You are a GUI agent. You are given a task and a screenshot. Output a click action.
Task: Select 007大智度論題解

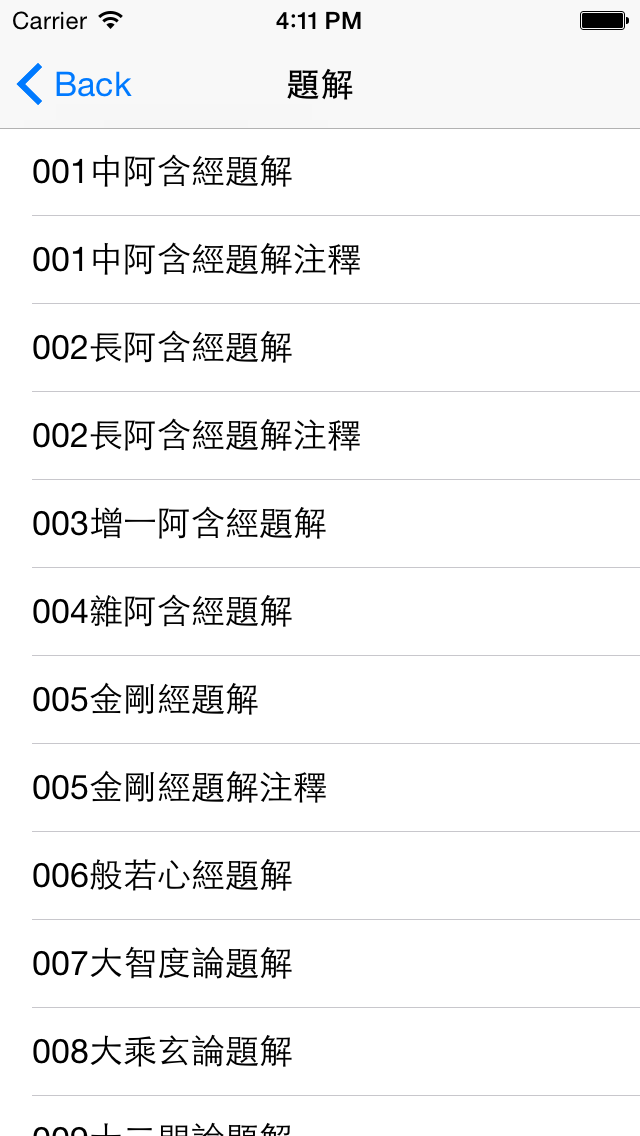pyautogui.click(x=162, y=964)
